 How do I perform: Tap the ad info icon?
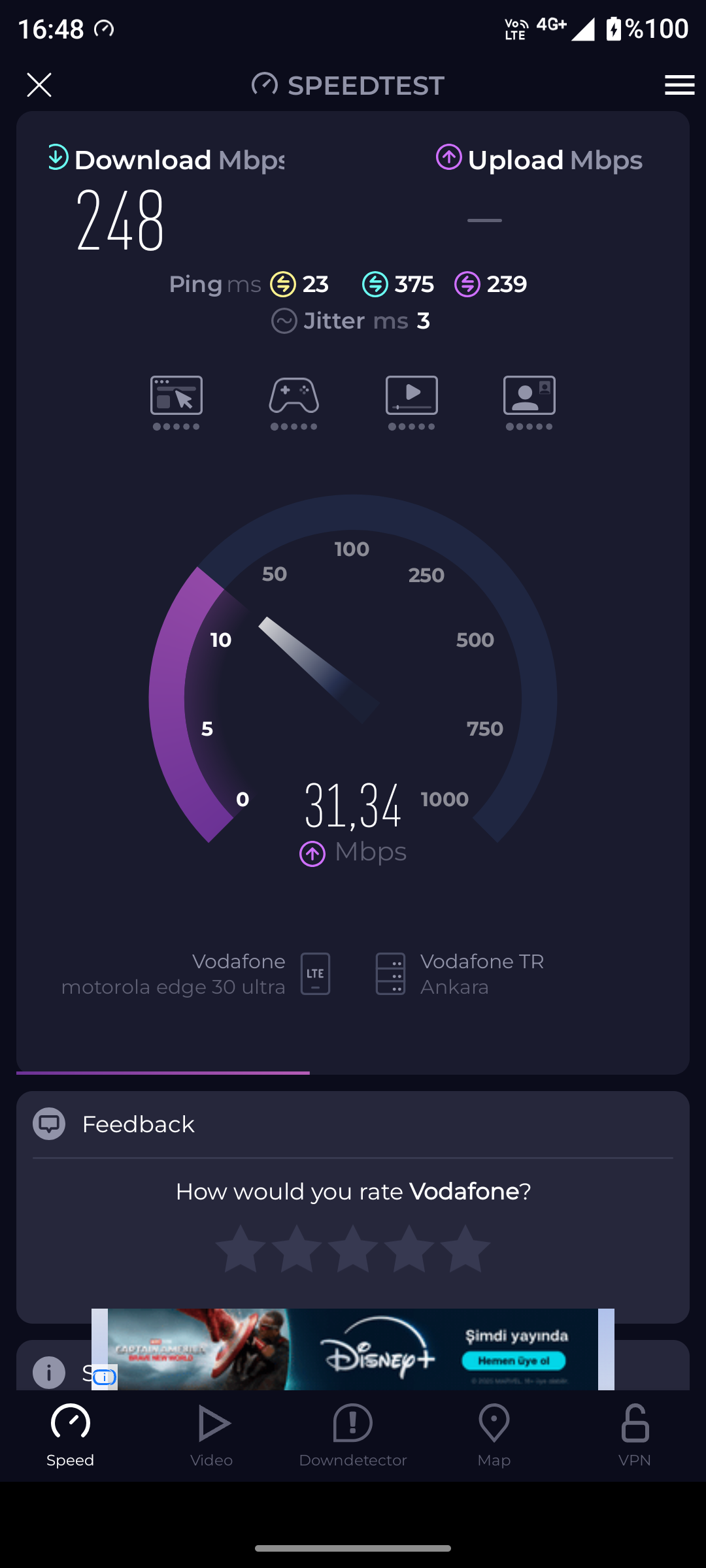tap(105, 1377)
